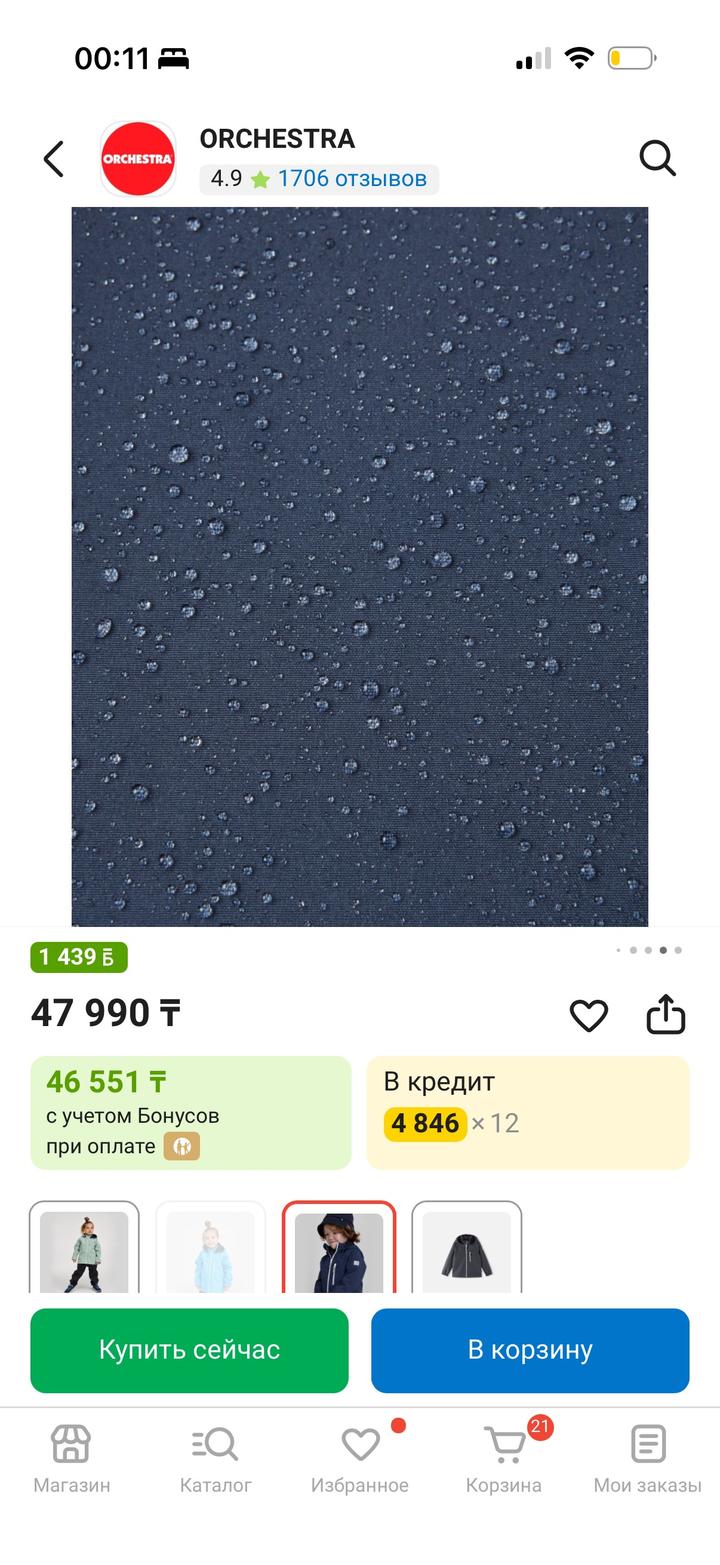Tap Купить сейчас button

coord(189,1350)
